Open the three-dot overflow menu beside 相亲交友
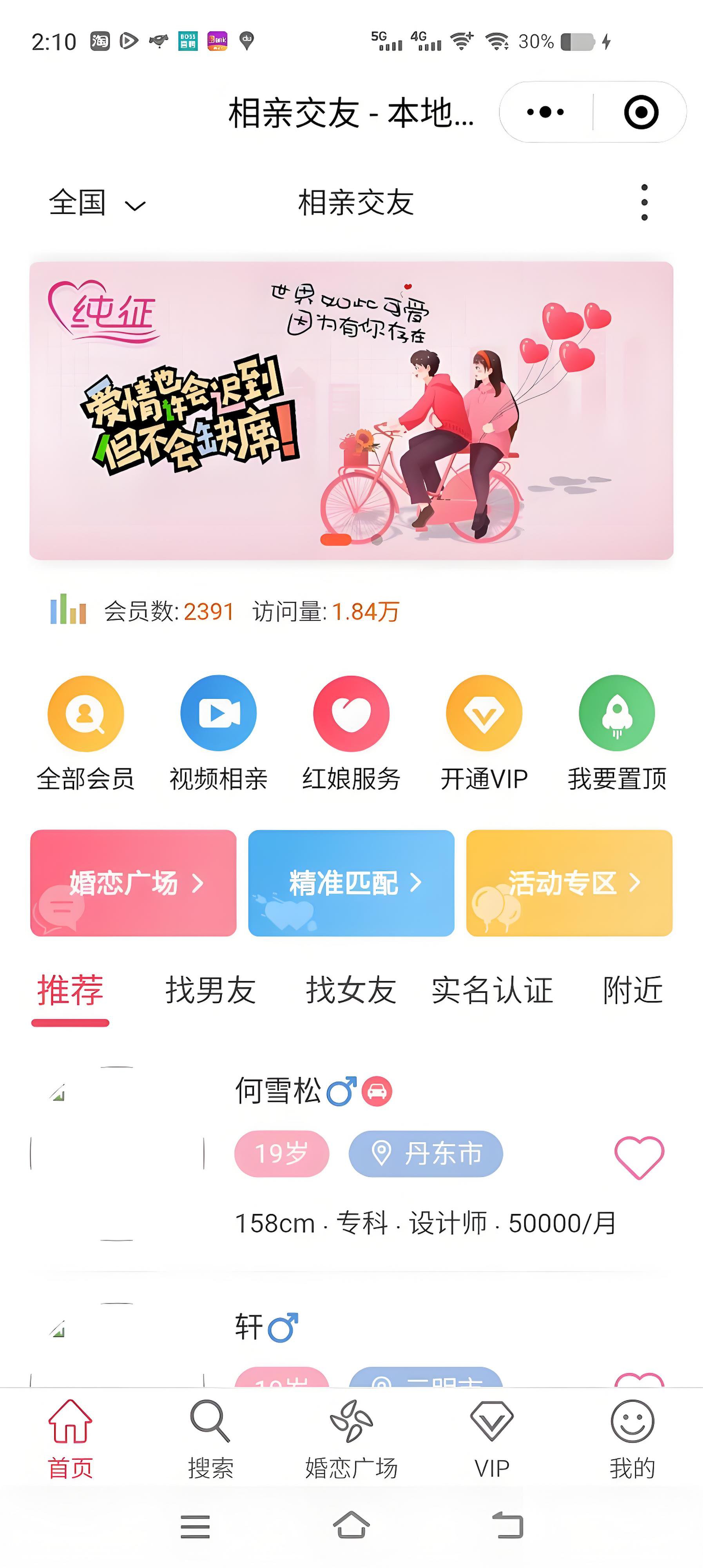 pyautogui.click(x=644, y=203)
